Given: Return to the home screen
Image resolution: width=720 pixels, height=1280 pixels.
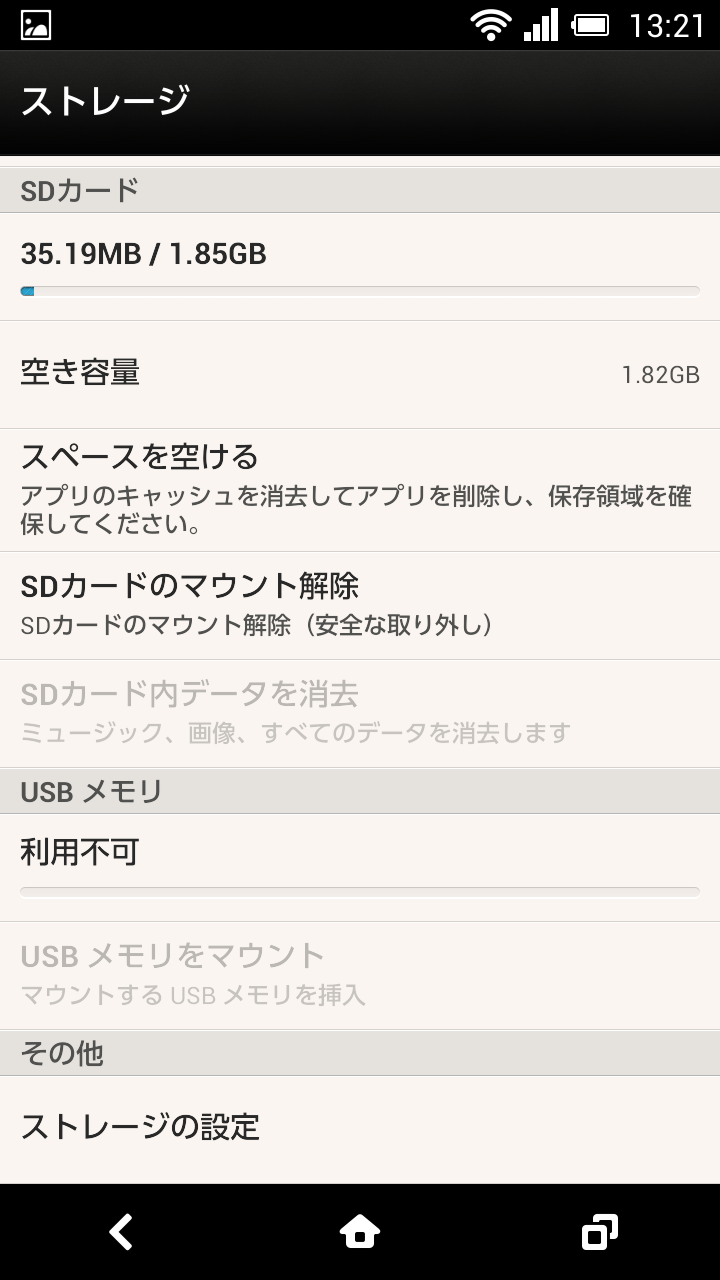Looking at the screenshot, I should (x=360, y=1232).
